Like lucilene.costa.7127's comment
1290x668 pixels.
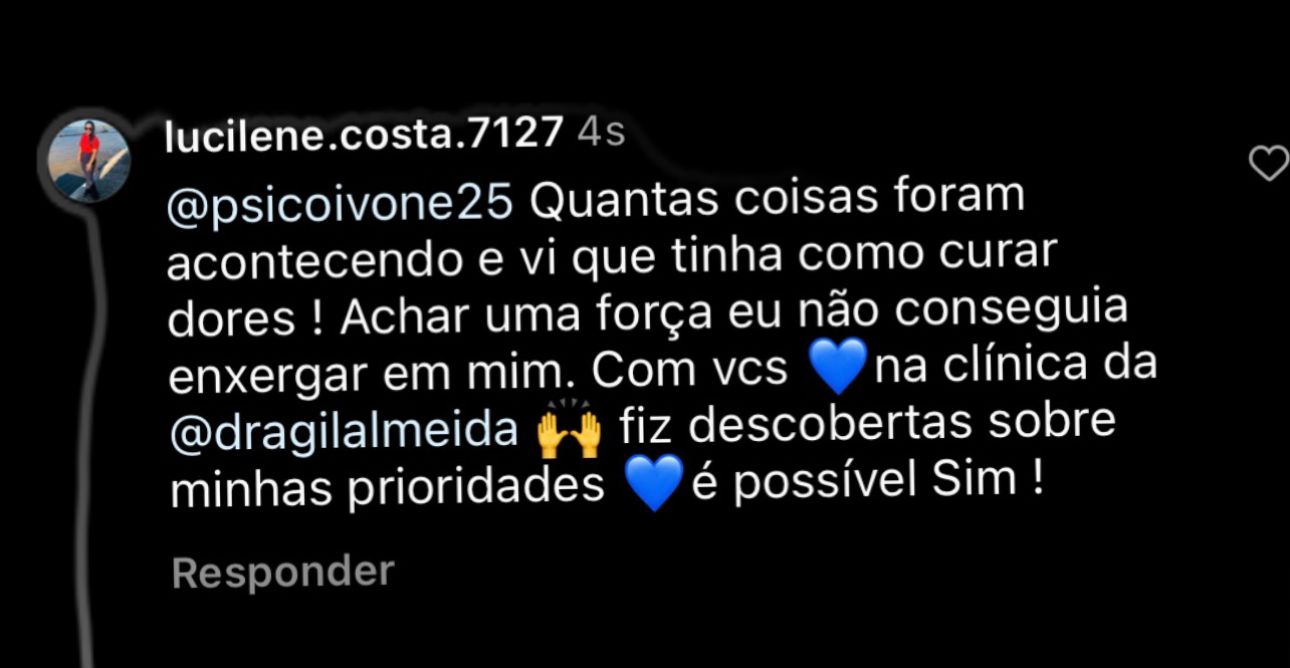point(1268,164)
